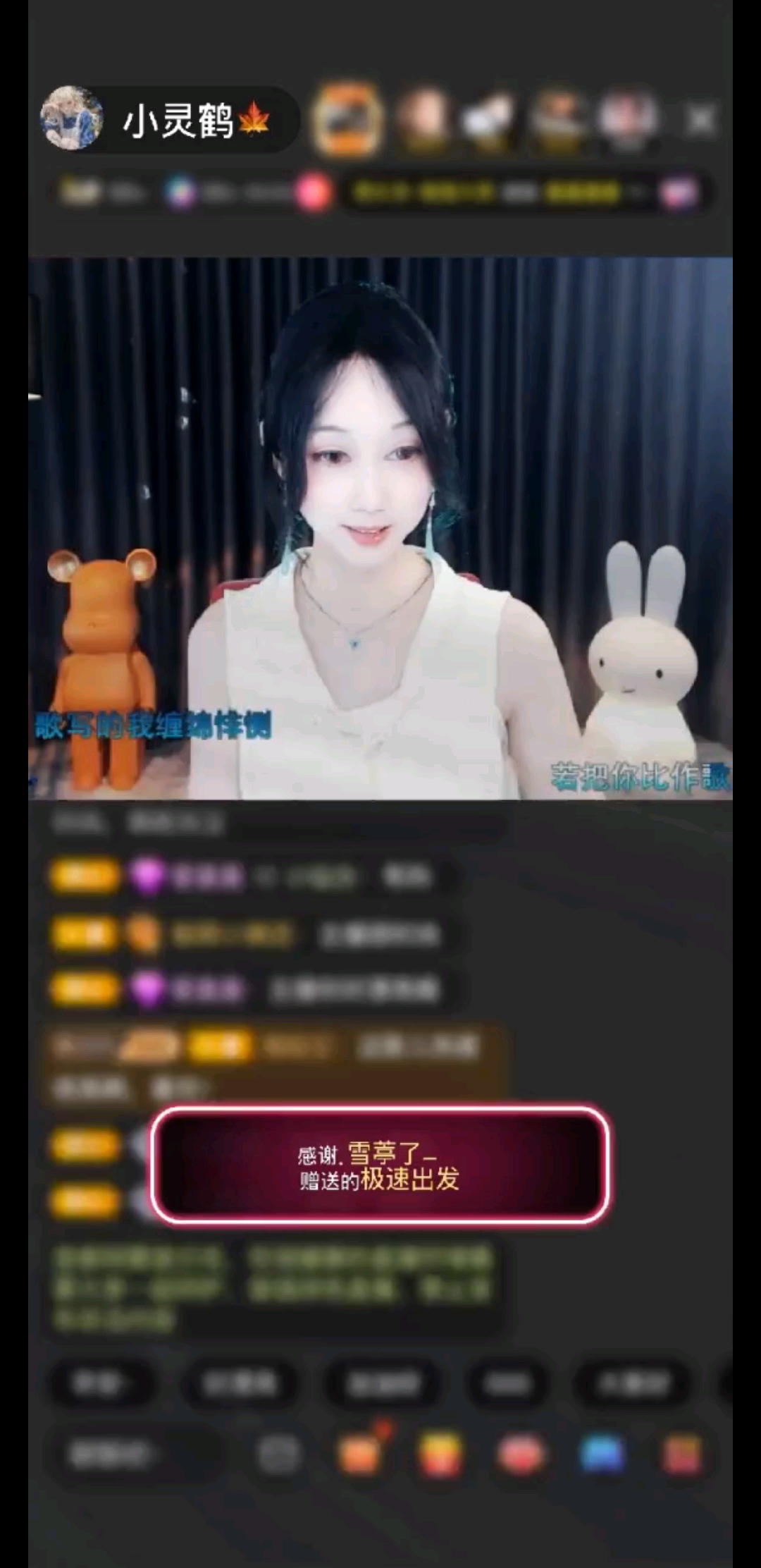Tap the live video of the streamer
Viewport: 761px width, 1568px height.
(x=380, y=529)
